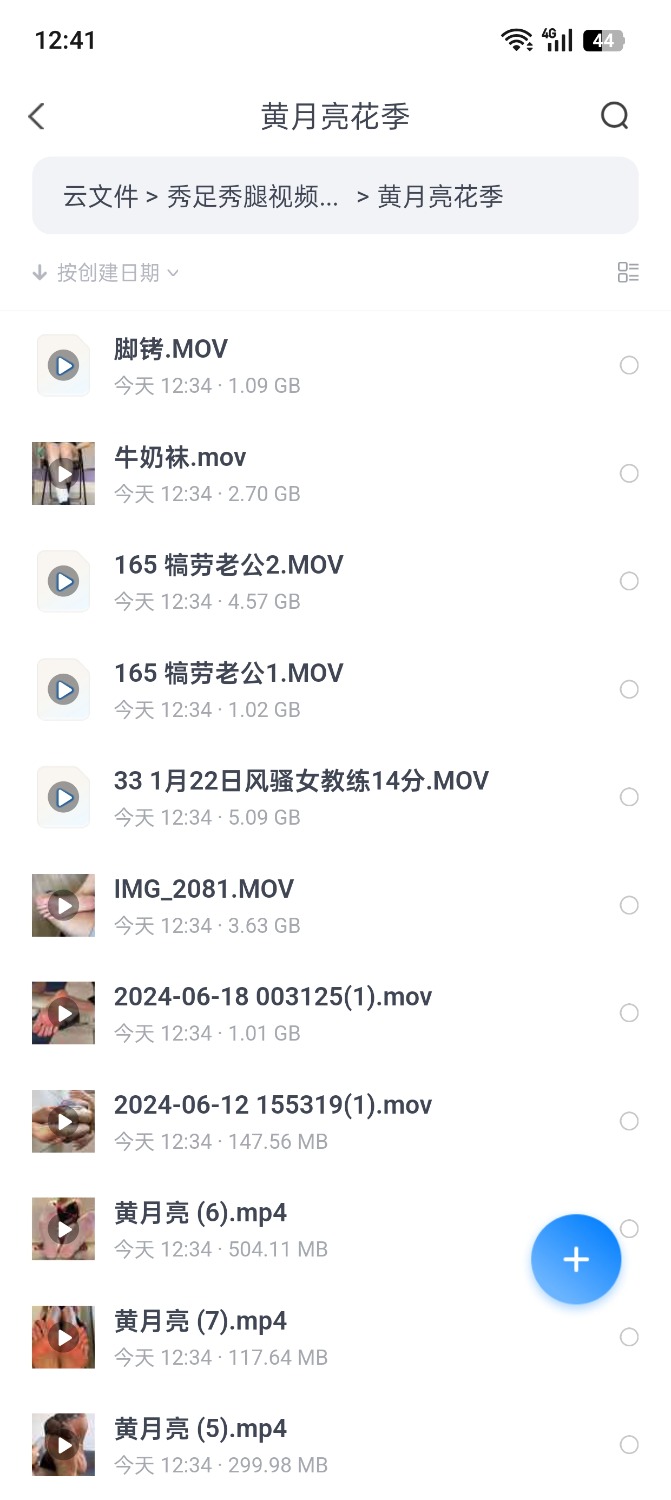Select the circle beside 2024-06-18 003125(1).mov
The height and width of the screenshot is (1500, 671).
point(629,1013)
